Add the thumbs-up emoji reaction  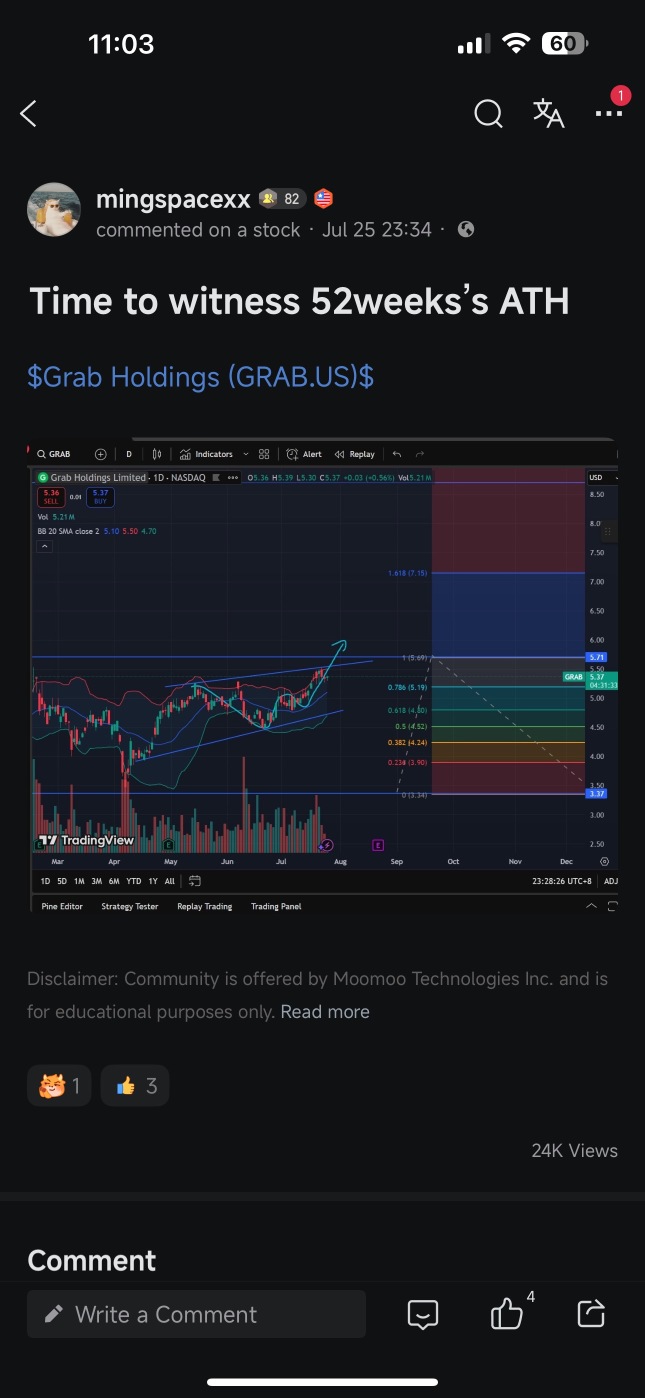pyautogui.click(x=135, y=1085)
